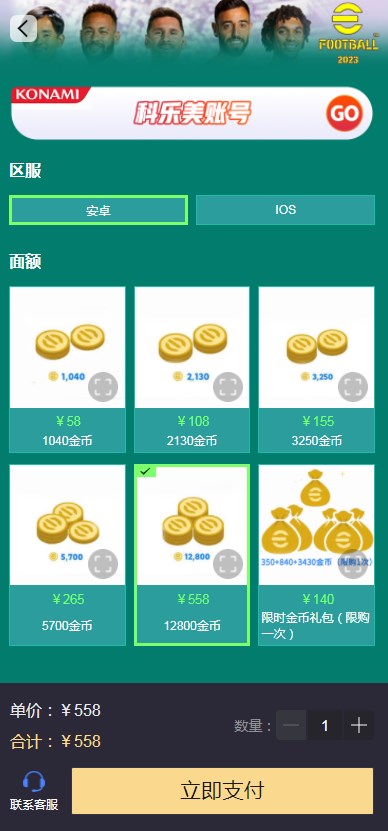Decrease quantity with the minus button
The image size is (388, 831).
(x=291, y=725)
